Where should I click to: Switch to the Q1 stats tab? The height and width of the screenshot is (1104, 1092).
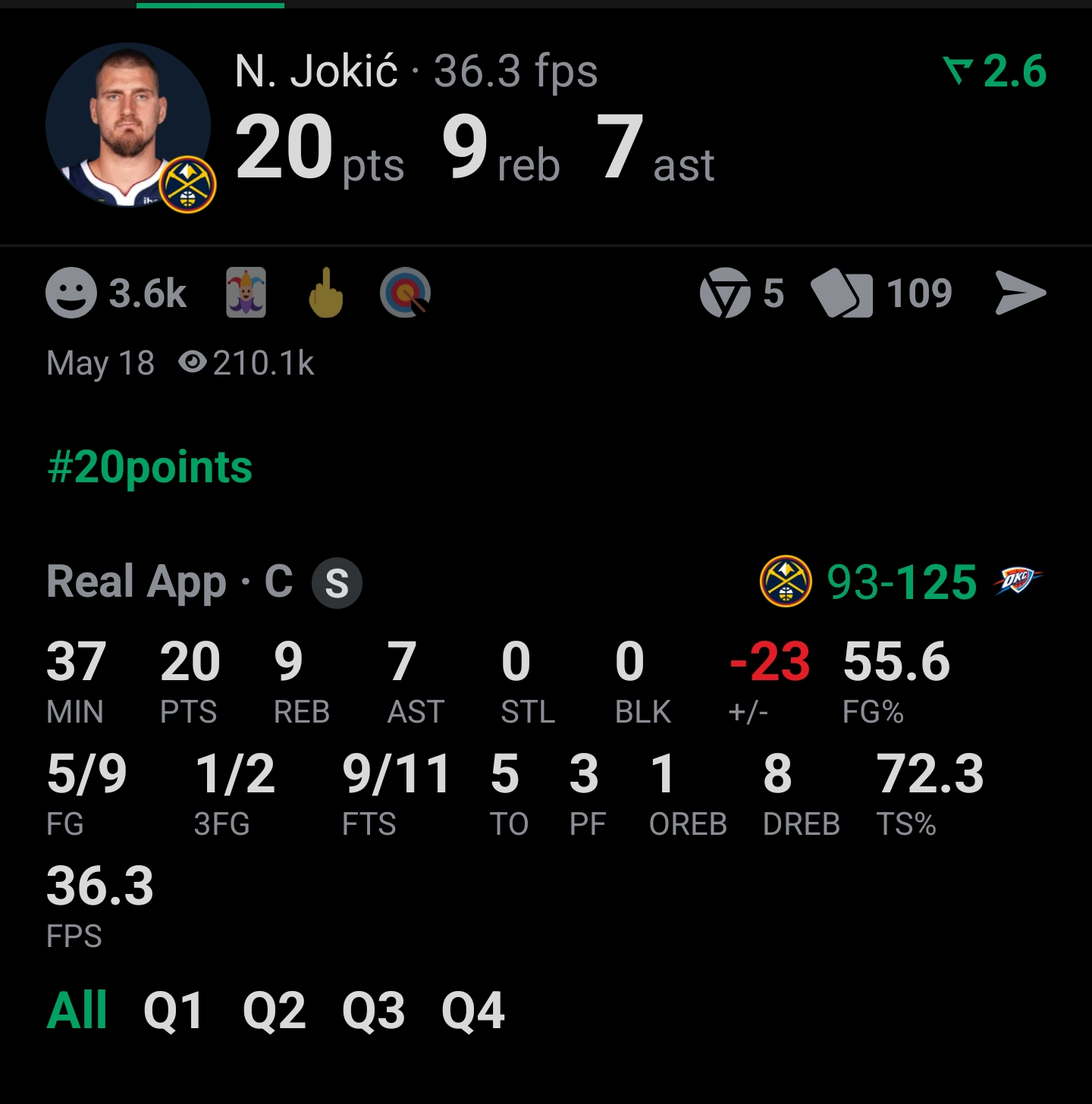(173, 1010)
